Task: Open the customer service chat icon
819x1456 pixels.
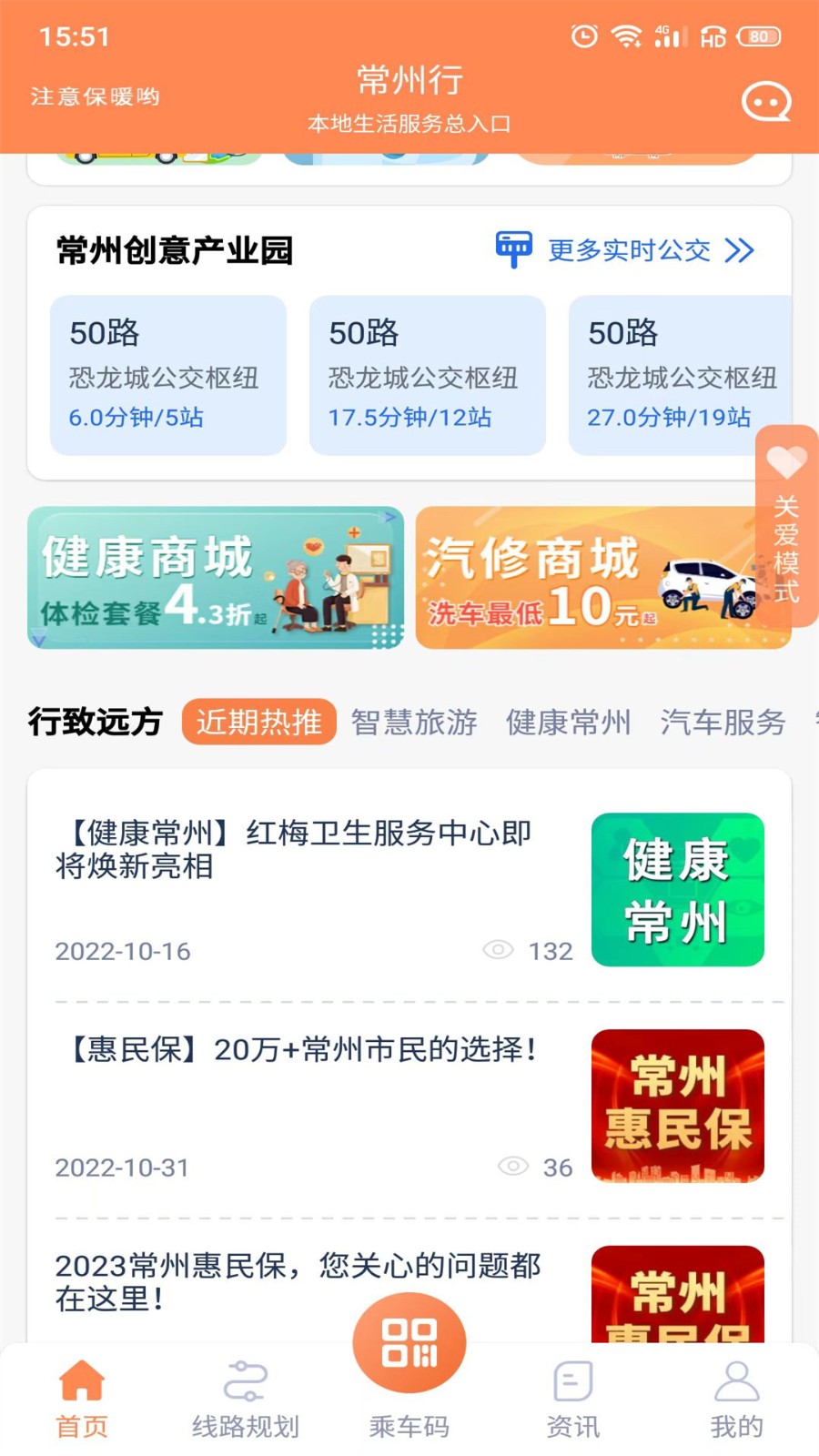Action: pyautogui.click(x=765, y=102)
